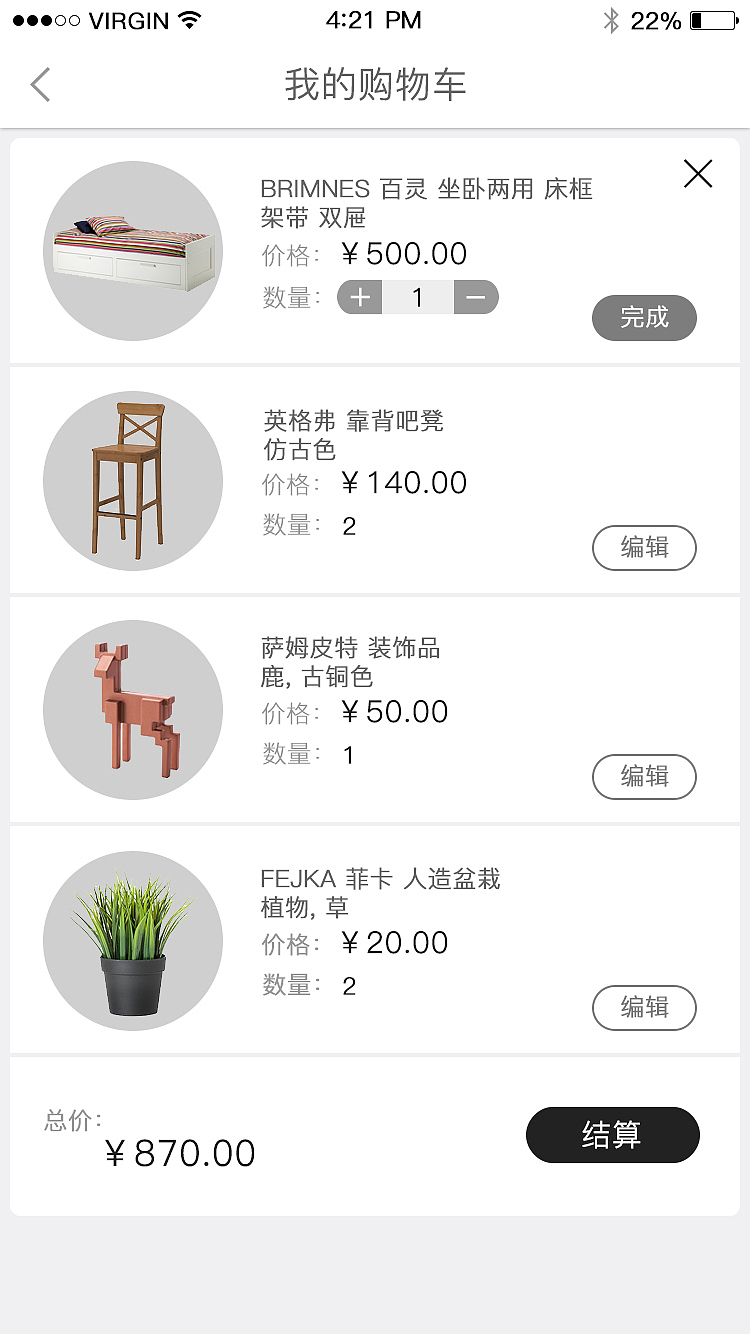The width and height of the screenshot is (750, 1334).
Task: Open the BRIMNES bed product thumbnail
Action: tap(132, 250)
